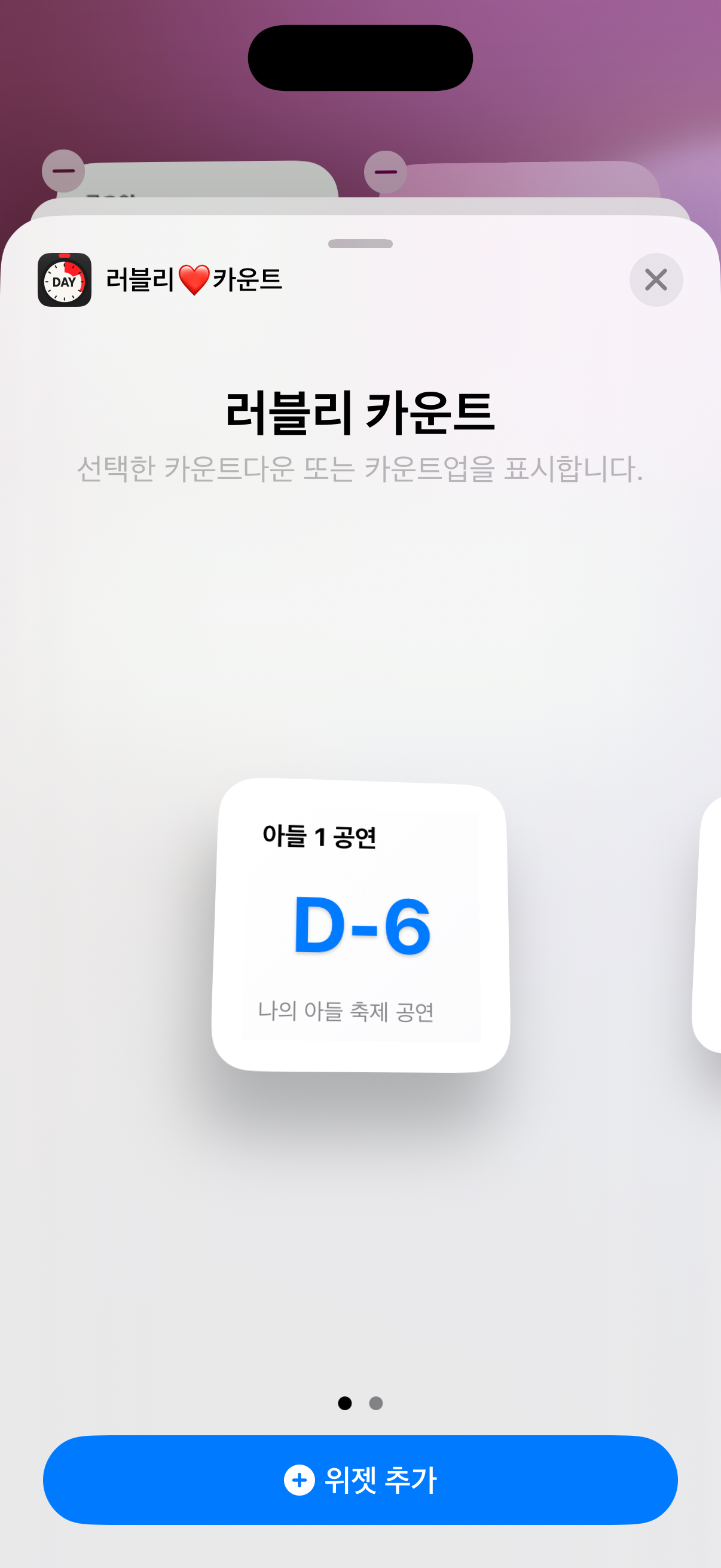Go to the second widget page dot
The height and width of the screenshot is (1568, 721).
pyautogui.click(x=376, y=1402)
